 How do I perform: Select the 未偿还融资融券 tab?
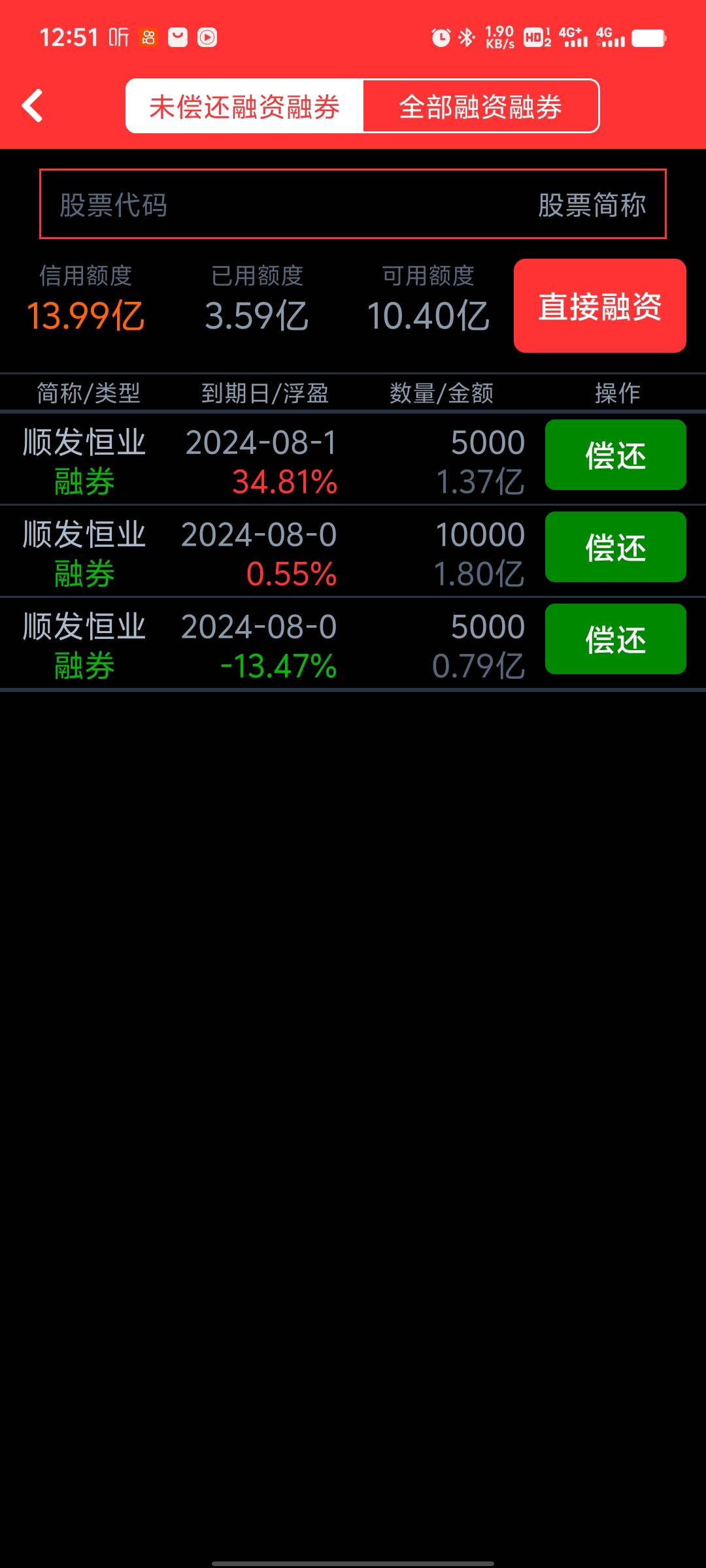click(x=244, y=106)
